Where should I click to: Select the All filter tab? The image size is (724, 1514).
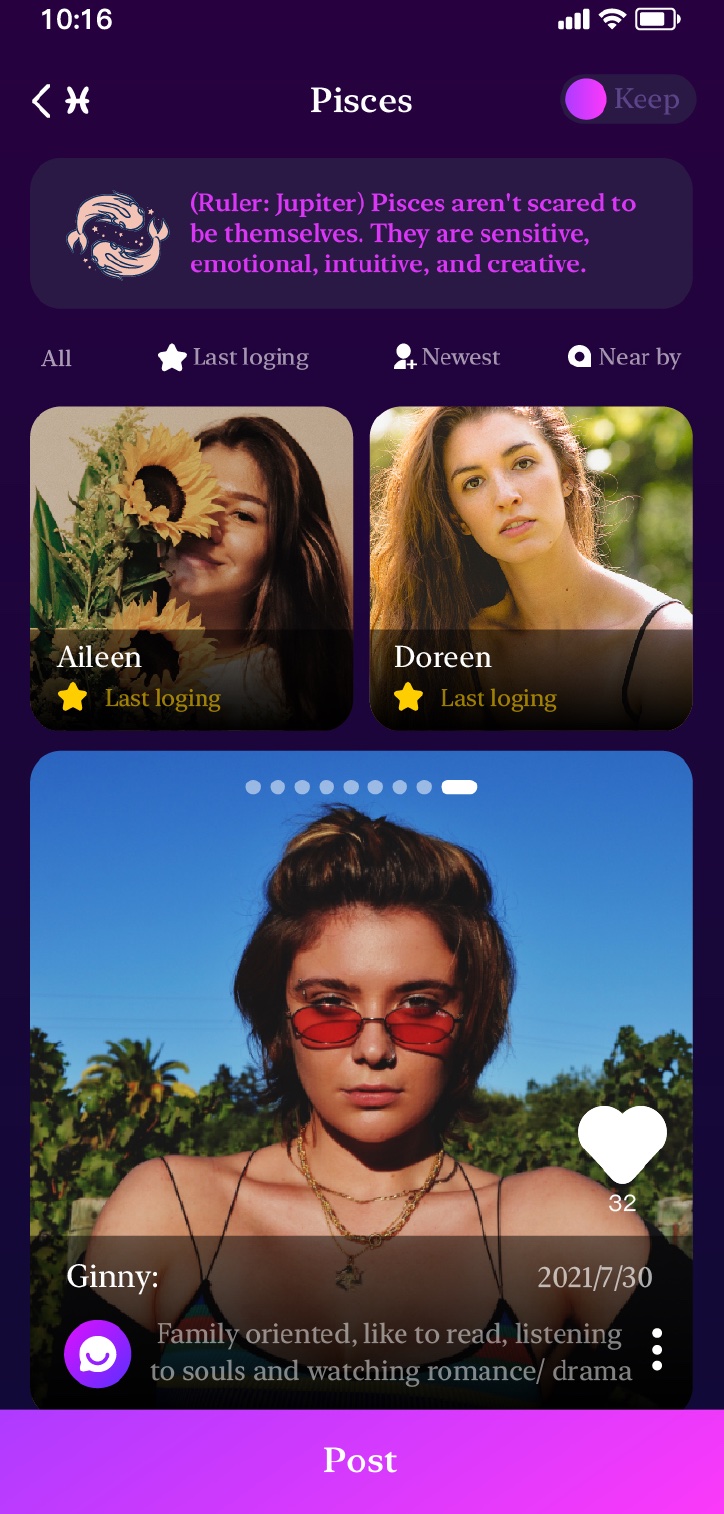click(x=56, y=358)
